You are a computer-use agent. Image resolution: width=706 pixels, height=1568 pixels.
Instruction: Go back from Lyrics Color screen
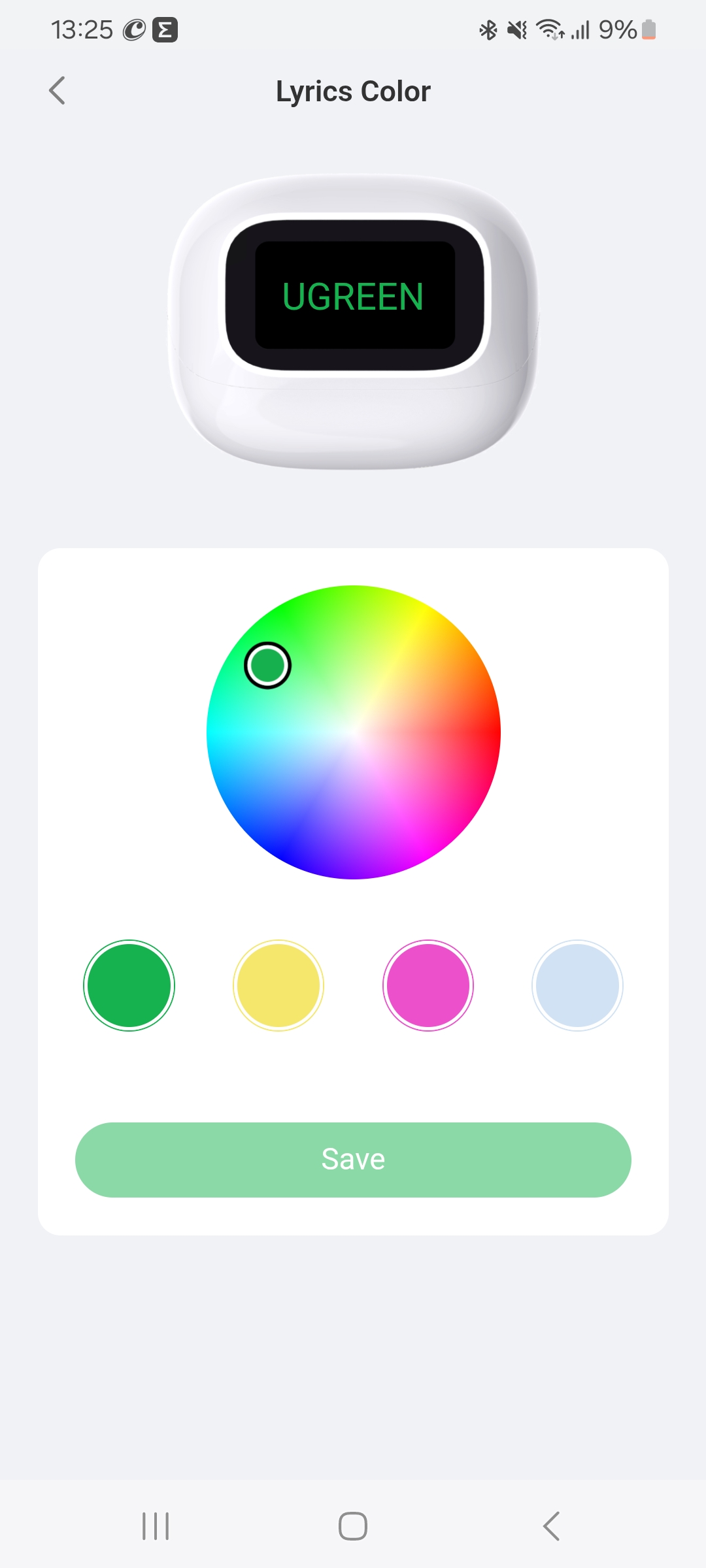pyautogui.click(x=58, y=91)
